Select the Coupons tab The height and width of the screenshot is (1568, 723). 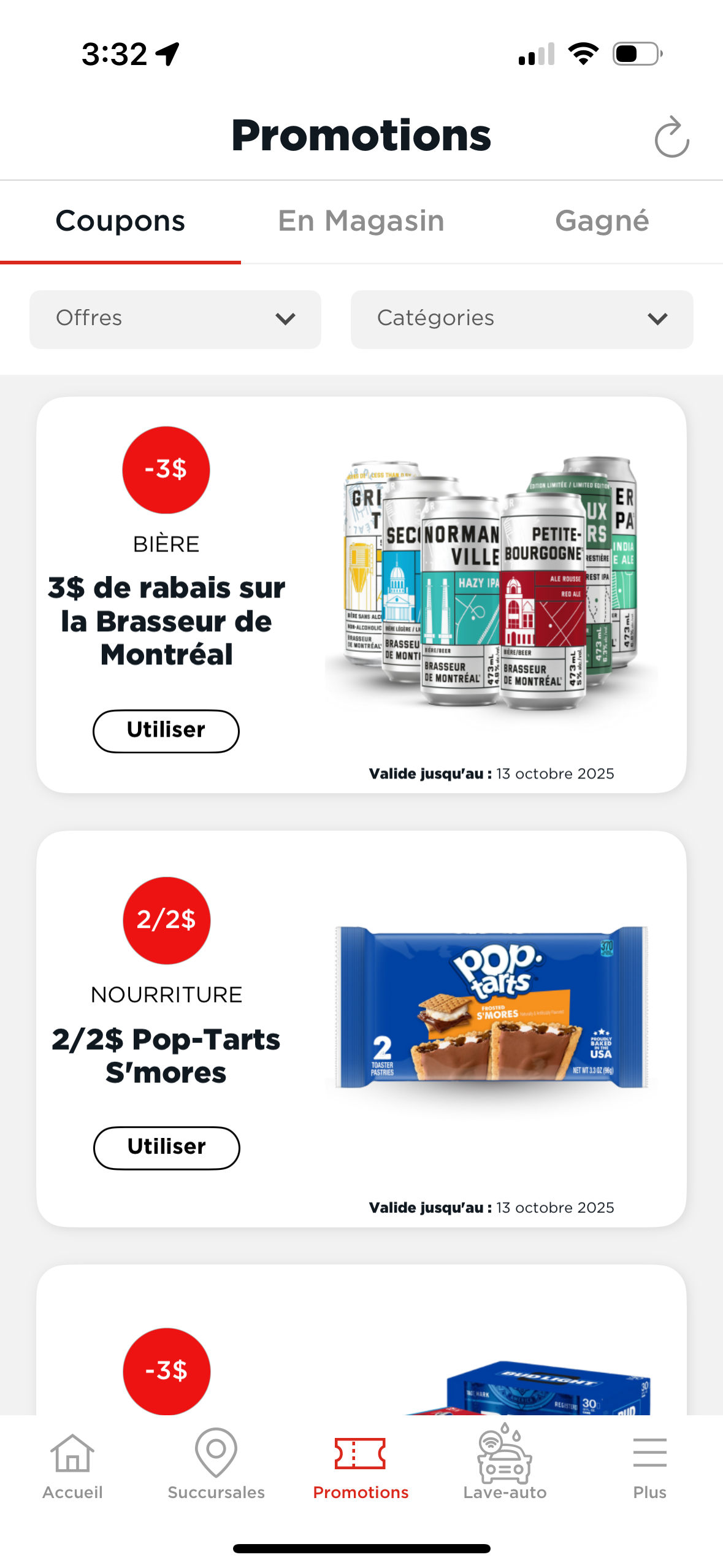(x=120, y=221)
